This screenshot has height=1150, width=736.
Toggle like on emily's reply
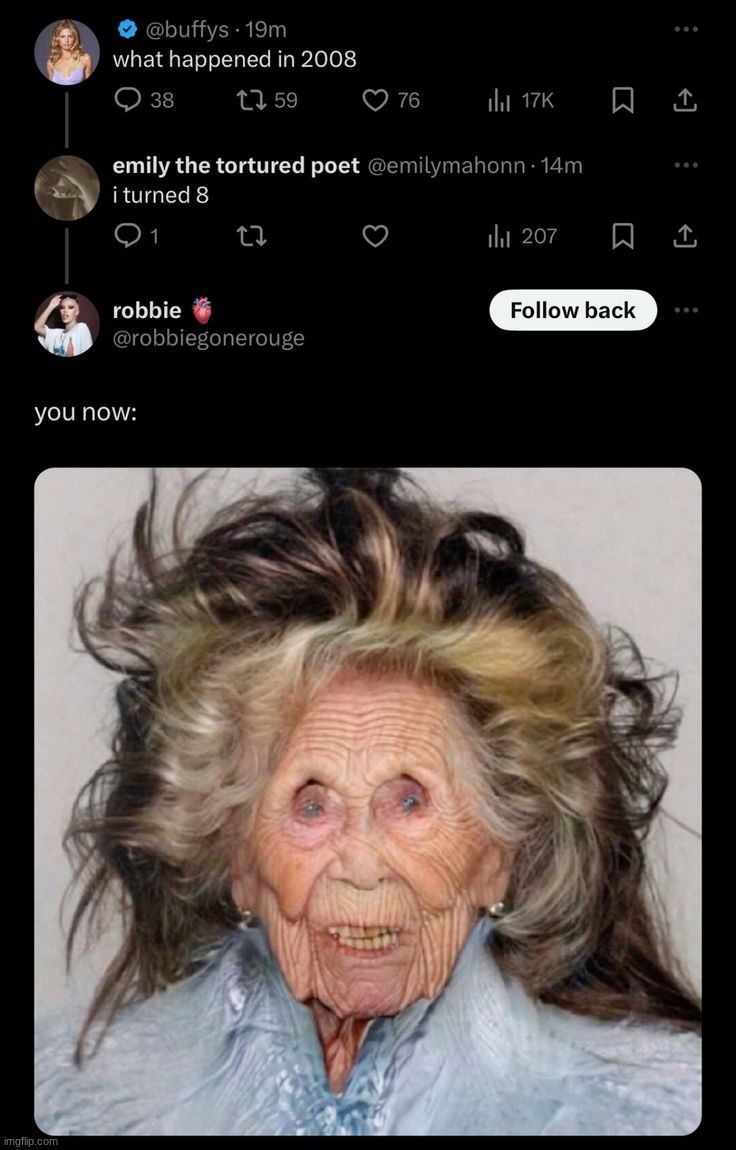(375, 236)
